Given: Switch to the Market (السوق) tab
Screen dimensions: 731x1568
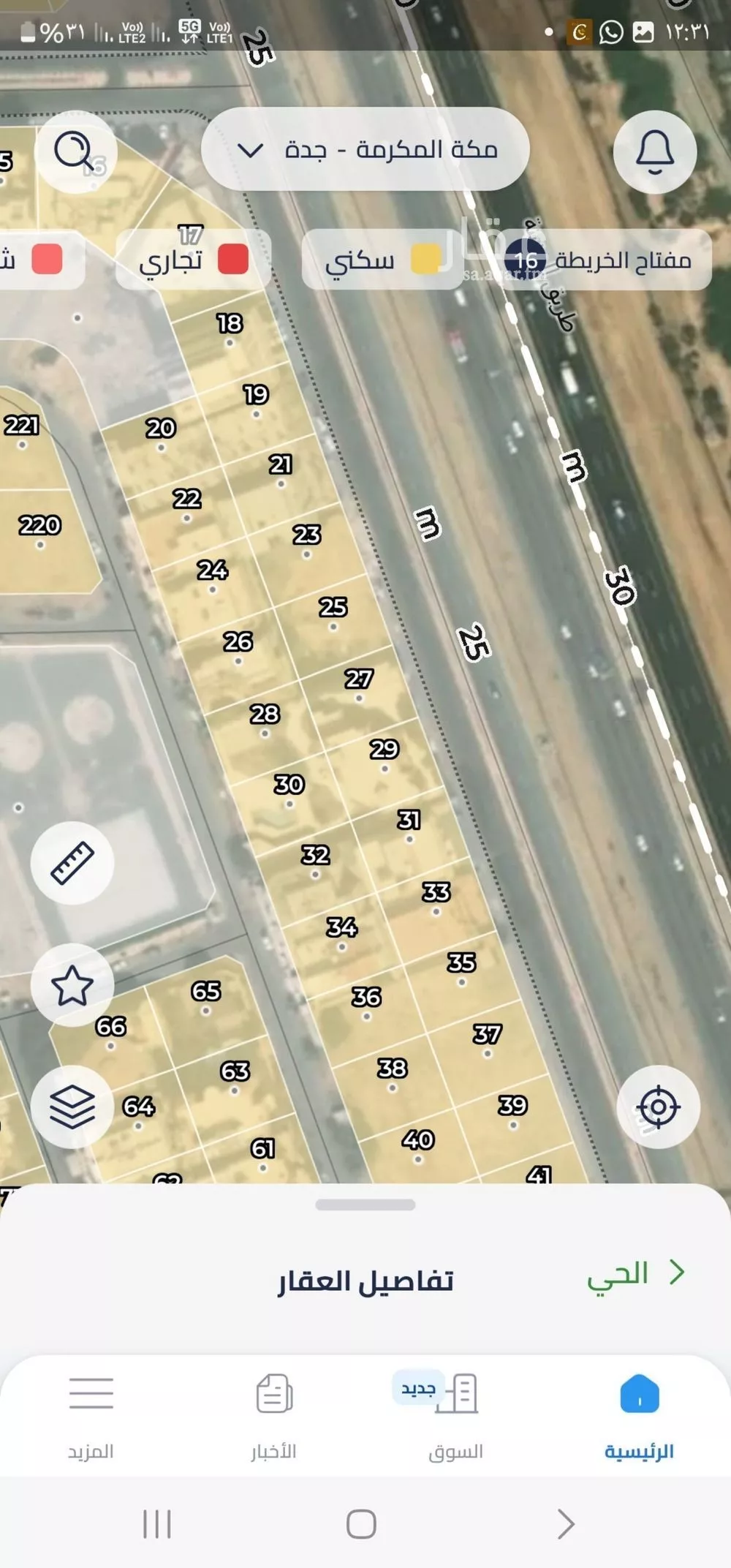Looking at the screenshot, I should coord(456,1417).
